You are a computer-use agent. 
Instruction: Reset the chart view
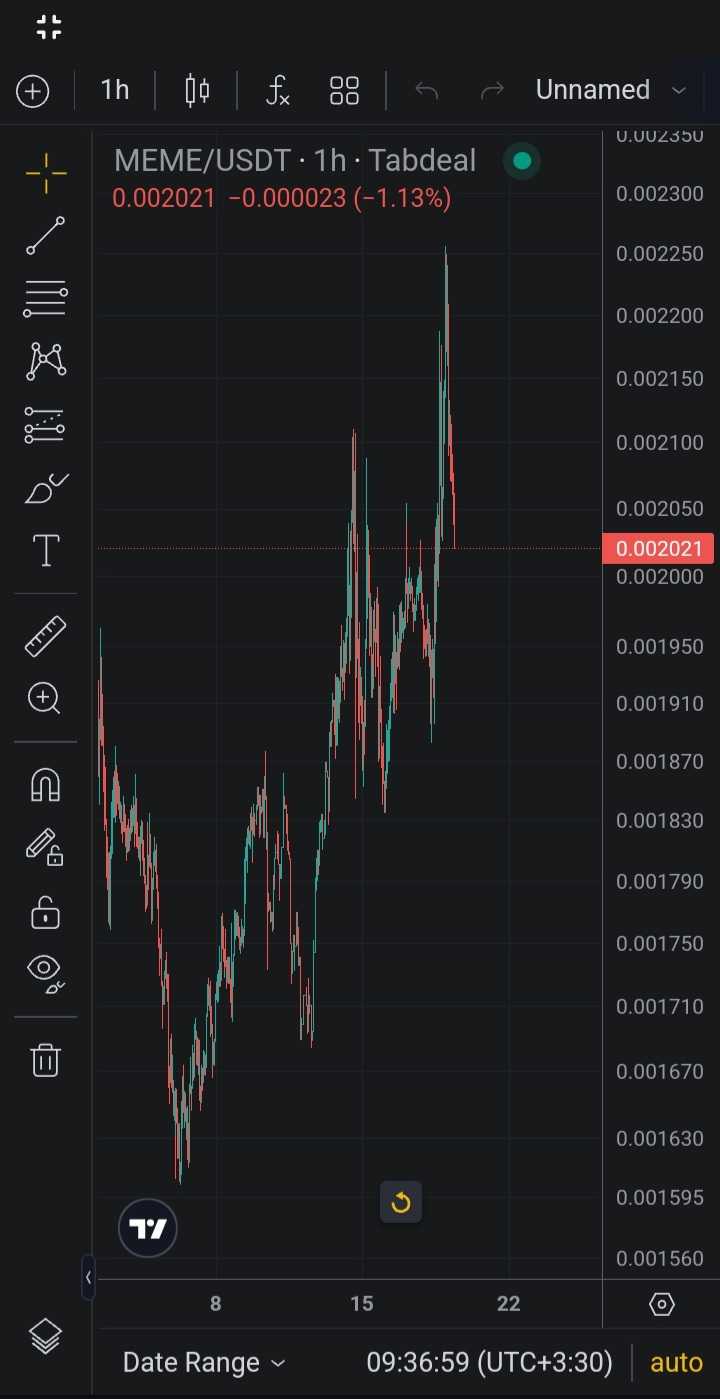[401, 1202]
